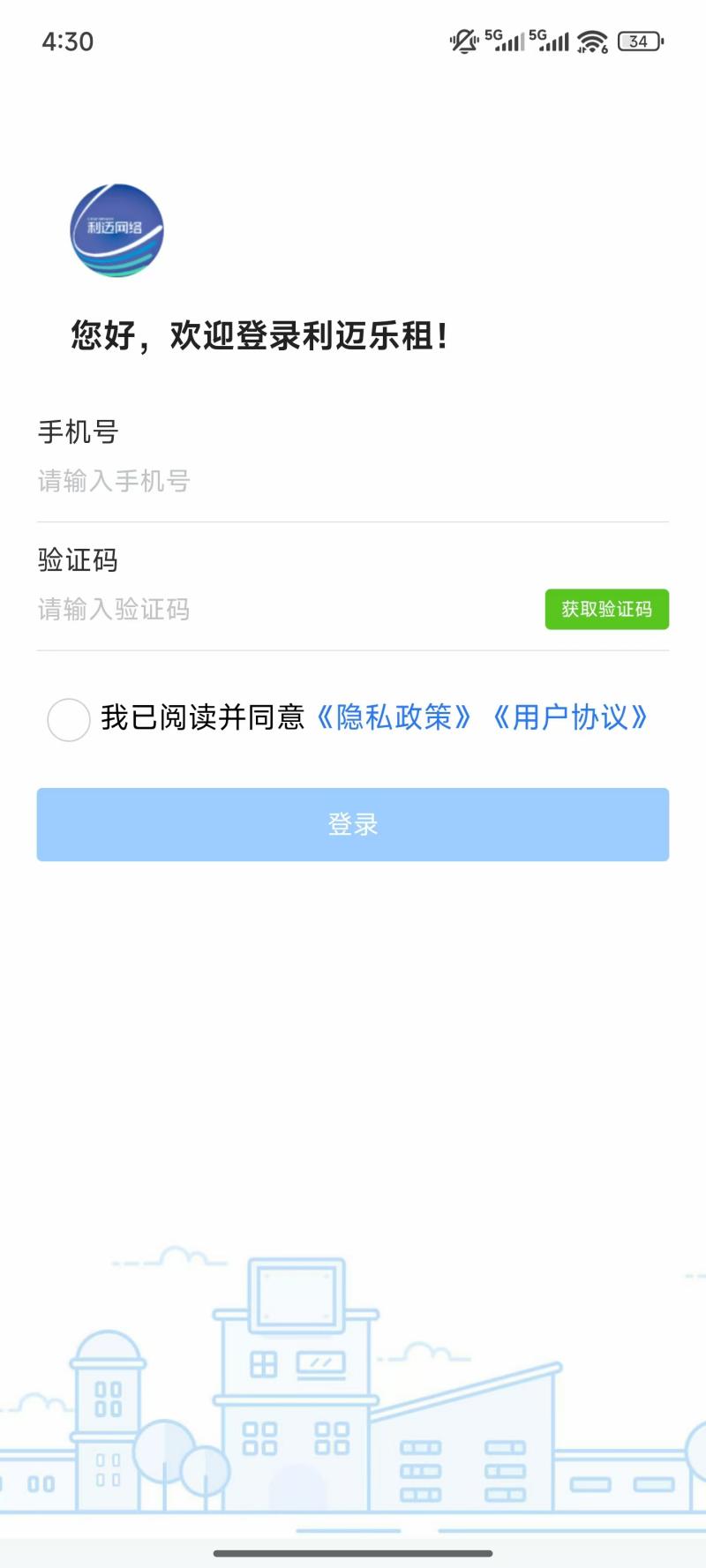Select the 获取验证码 green button
Viewport: 706px width, 1568px height.
pyautogui.click(x=606, y=609)
